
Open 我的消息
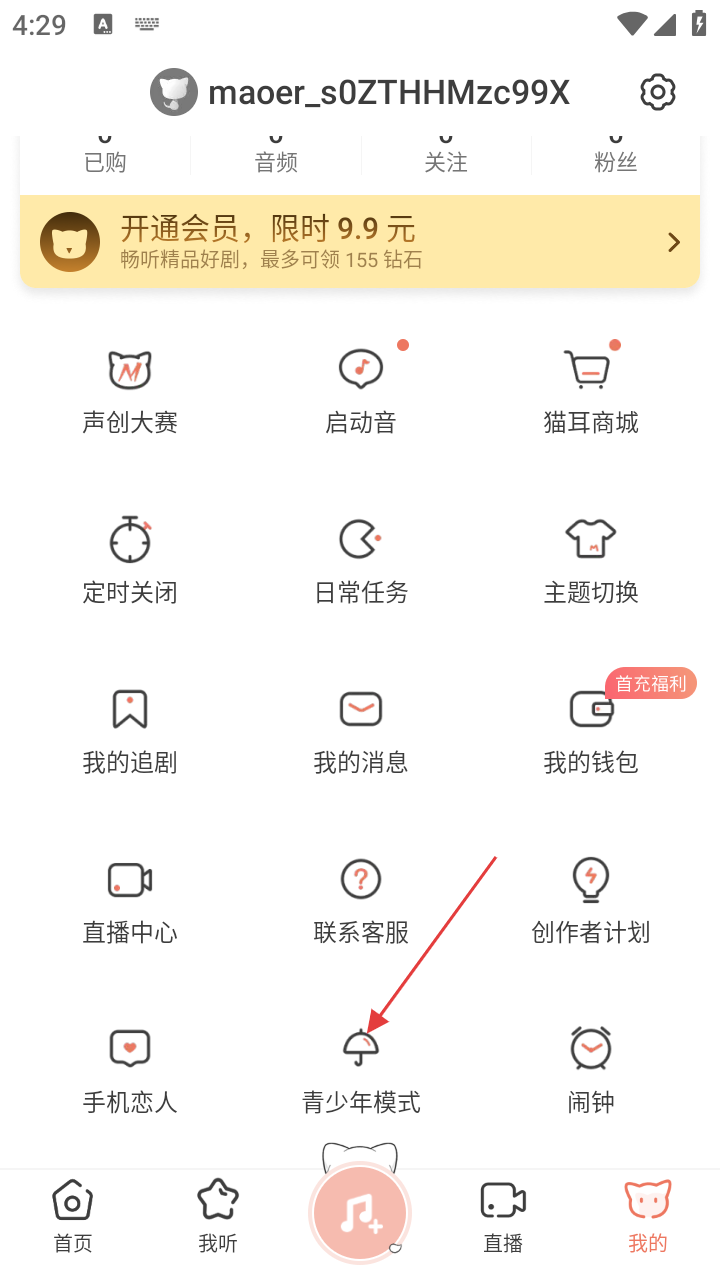360,731
